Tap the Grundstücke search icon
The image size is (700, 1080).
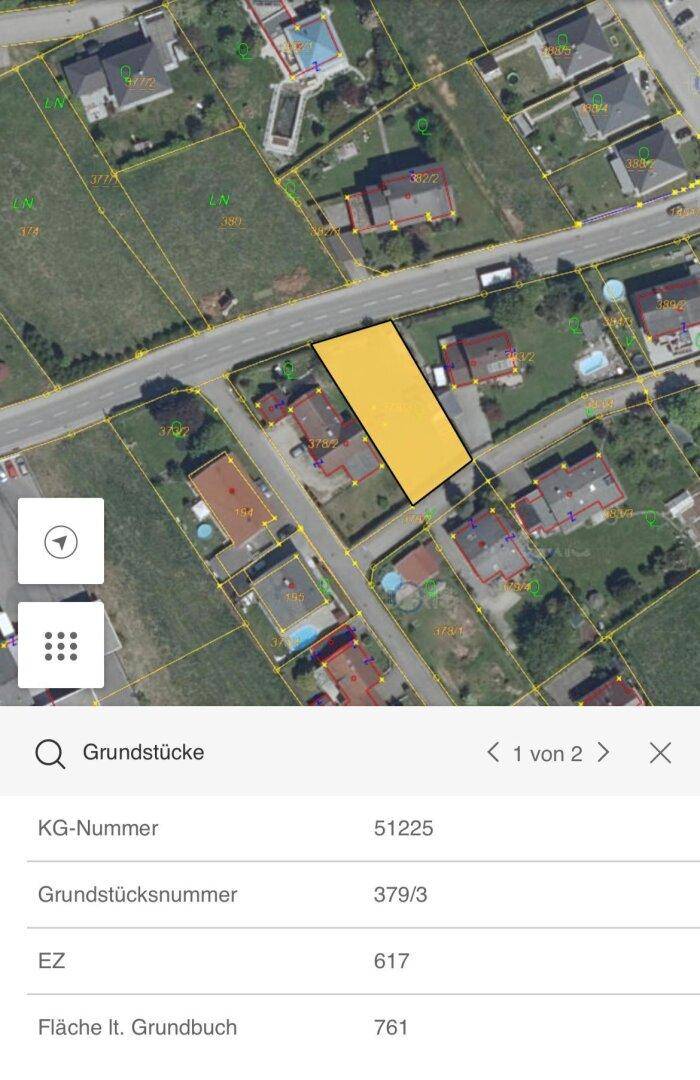click(x=49, y=753)
